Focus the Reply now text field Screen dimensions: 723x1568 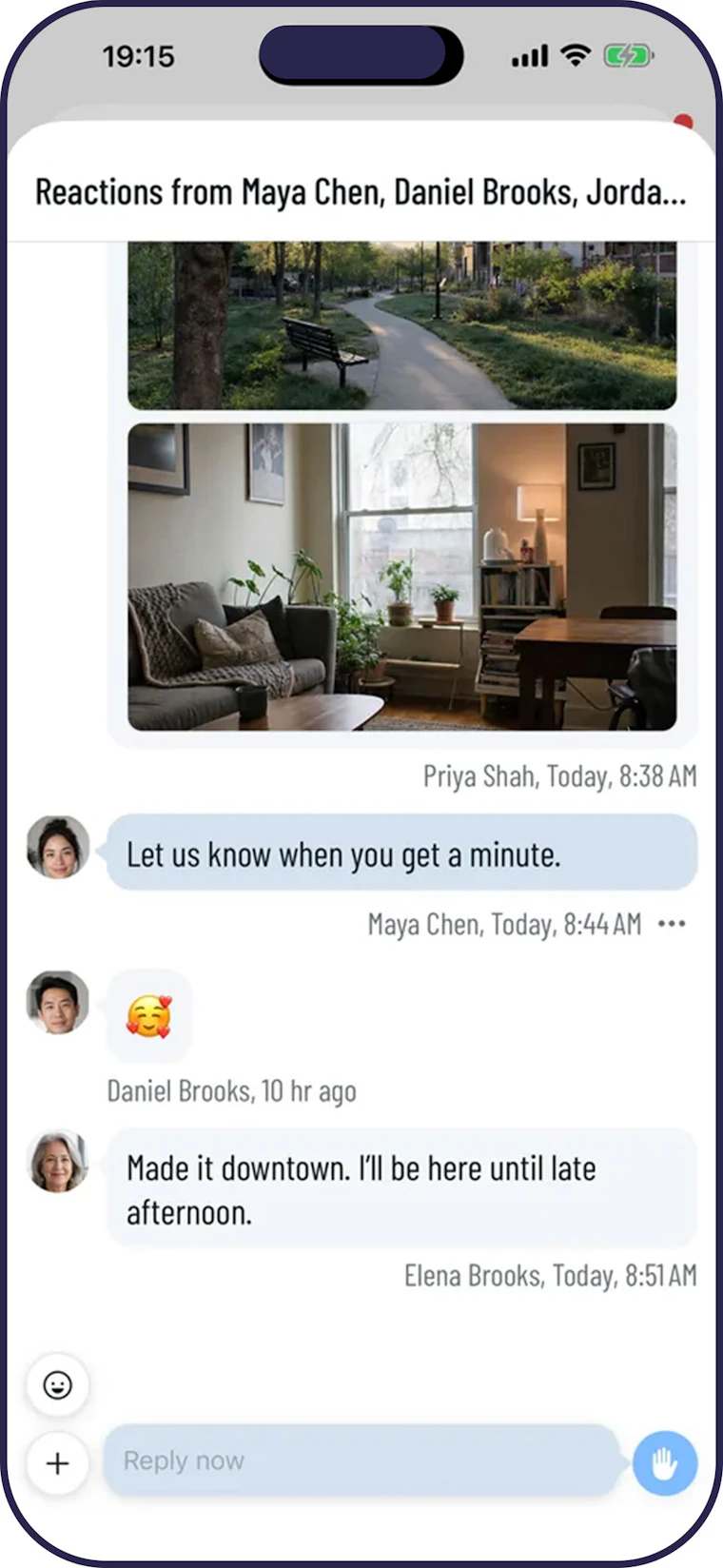coord(362,1460)
